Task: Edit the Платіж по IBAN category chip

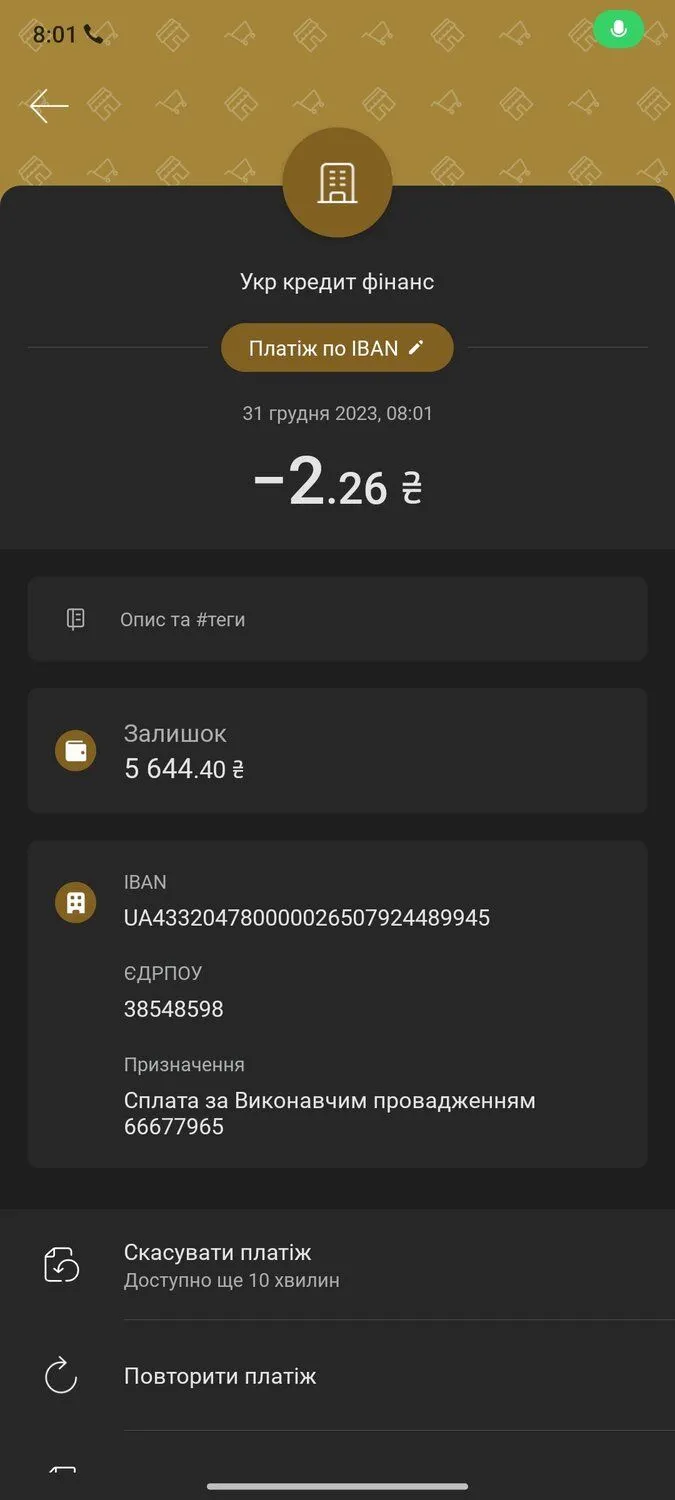Action: [x=337, y=348]
